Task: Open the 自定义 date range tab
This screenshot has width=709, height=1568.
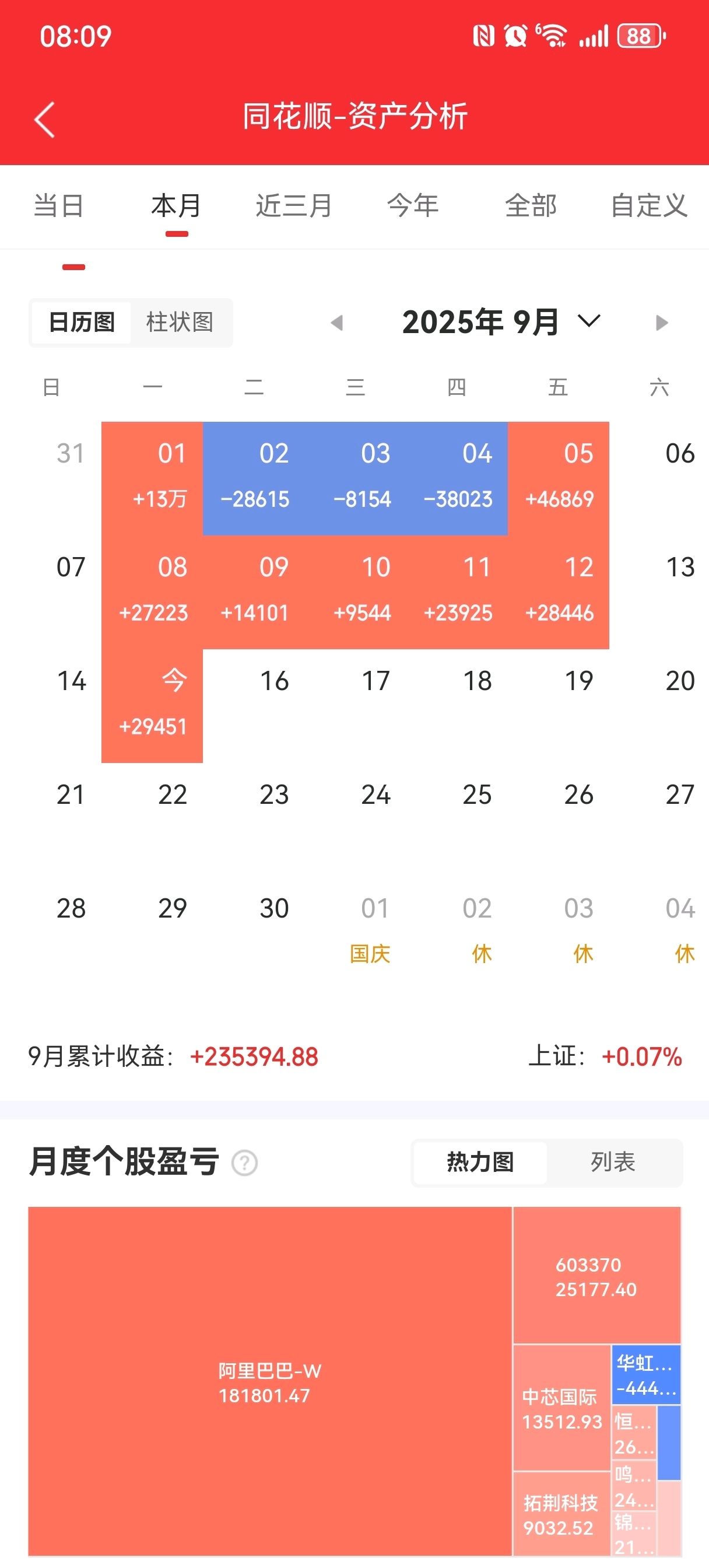Action: click(649, 206)
